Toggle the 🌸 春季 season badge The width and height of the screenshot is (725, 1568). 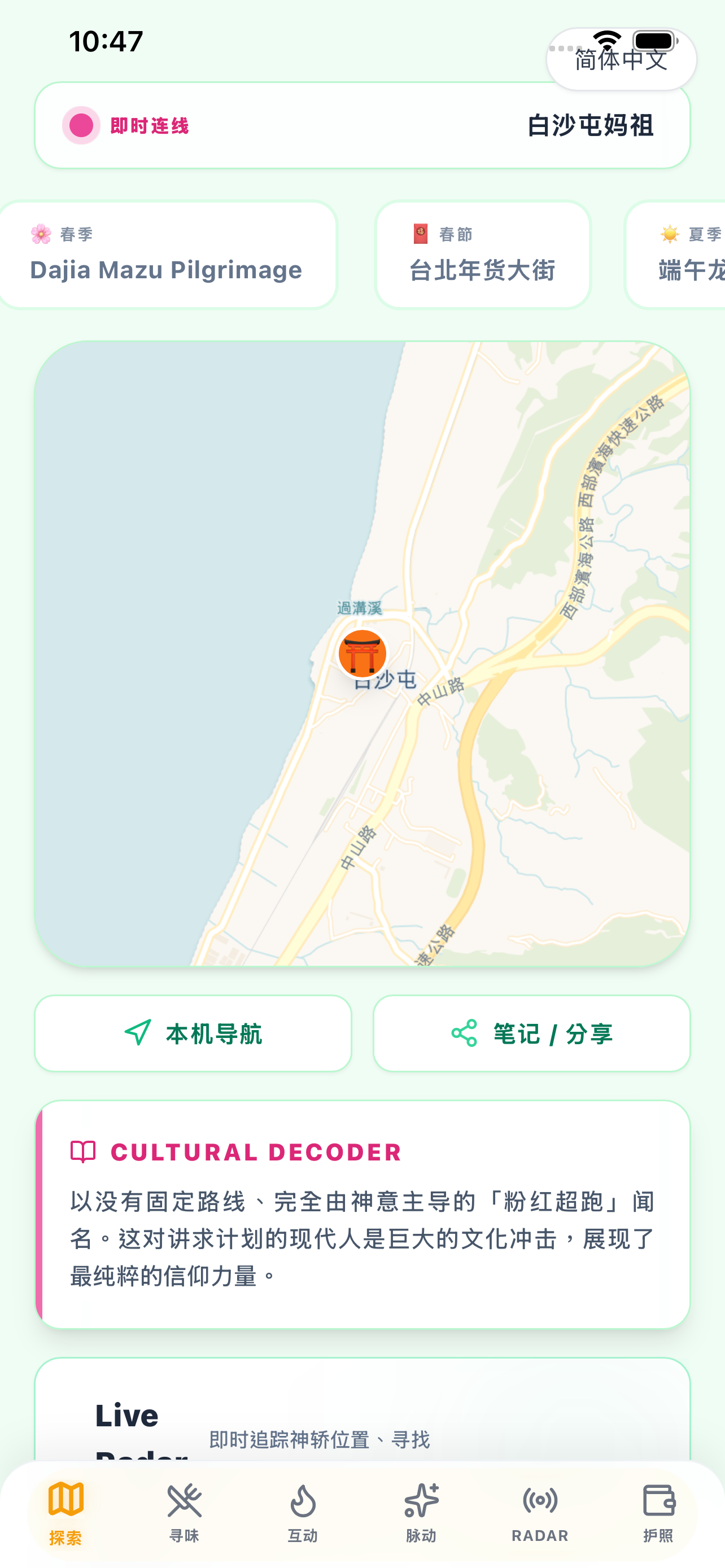pyautogui.click(x=63, y=234)
